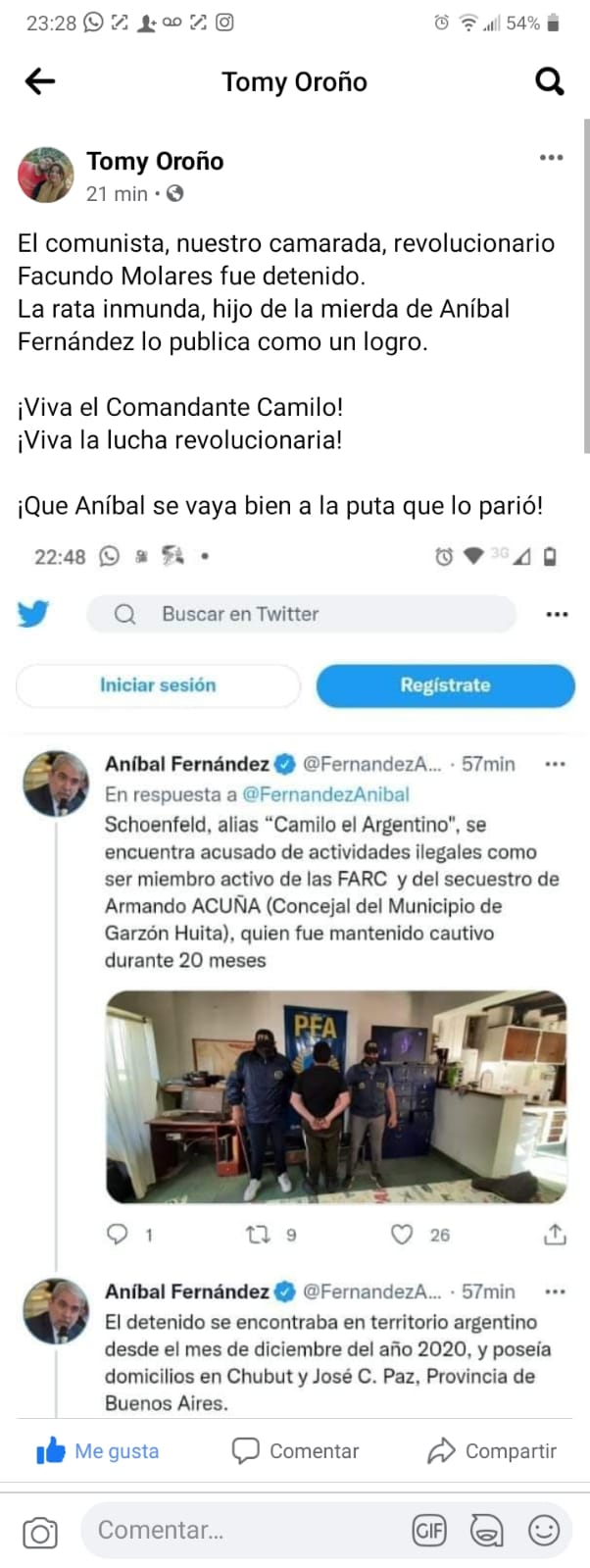Open the sticker picker
The width and height of the screenshot is (590, 1568).
(487, 1531)
